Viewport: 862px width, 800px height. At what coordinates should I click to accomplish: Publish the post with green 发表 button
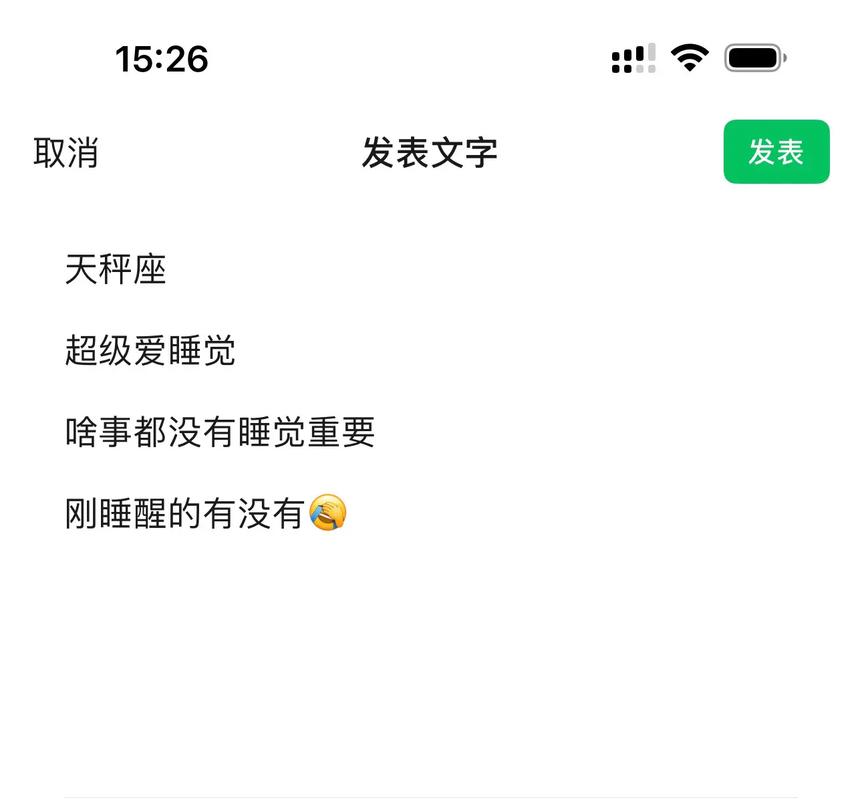click(776, 152)
